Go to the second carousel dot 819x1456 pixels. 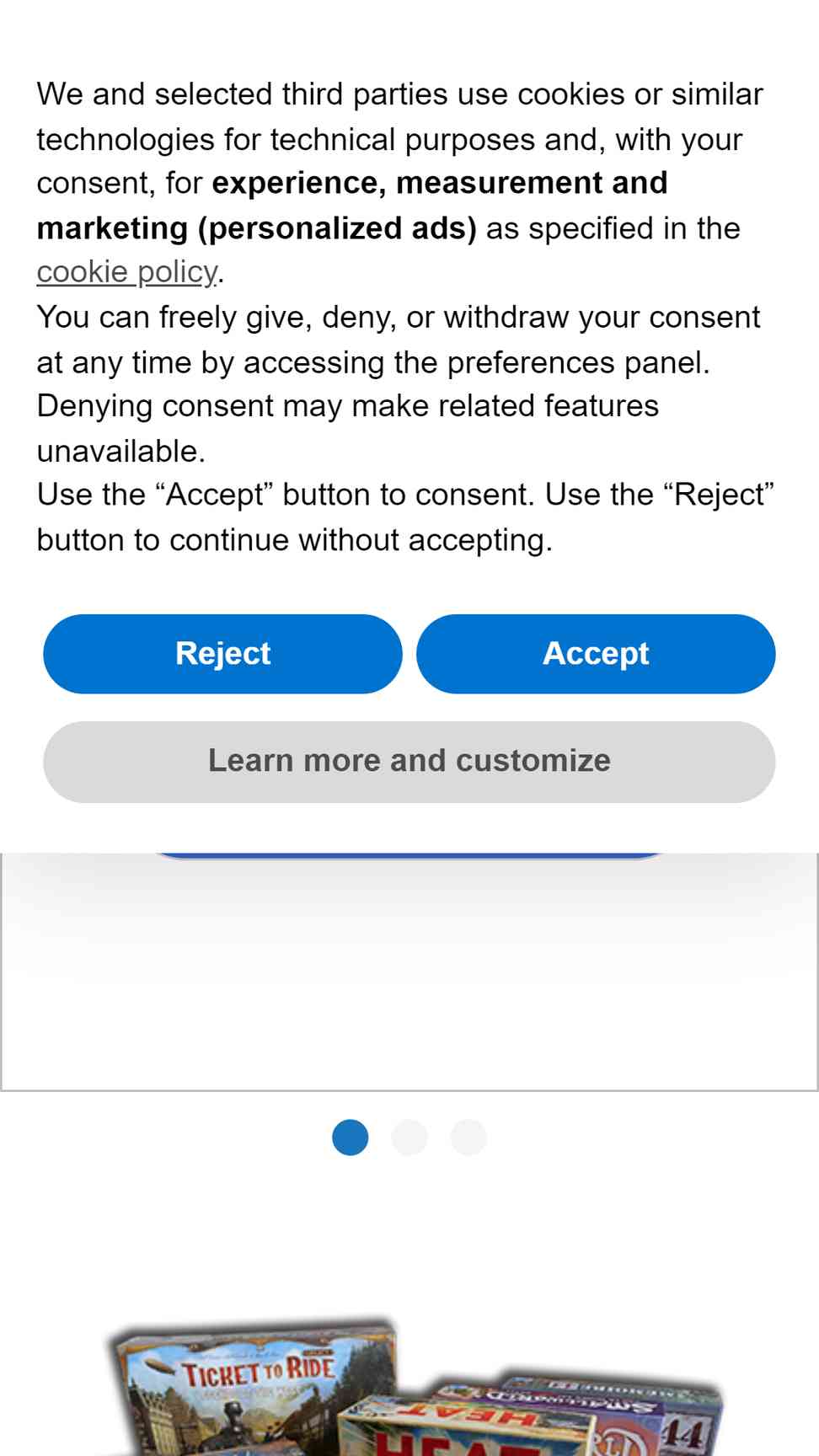409,1137
